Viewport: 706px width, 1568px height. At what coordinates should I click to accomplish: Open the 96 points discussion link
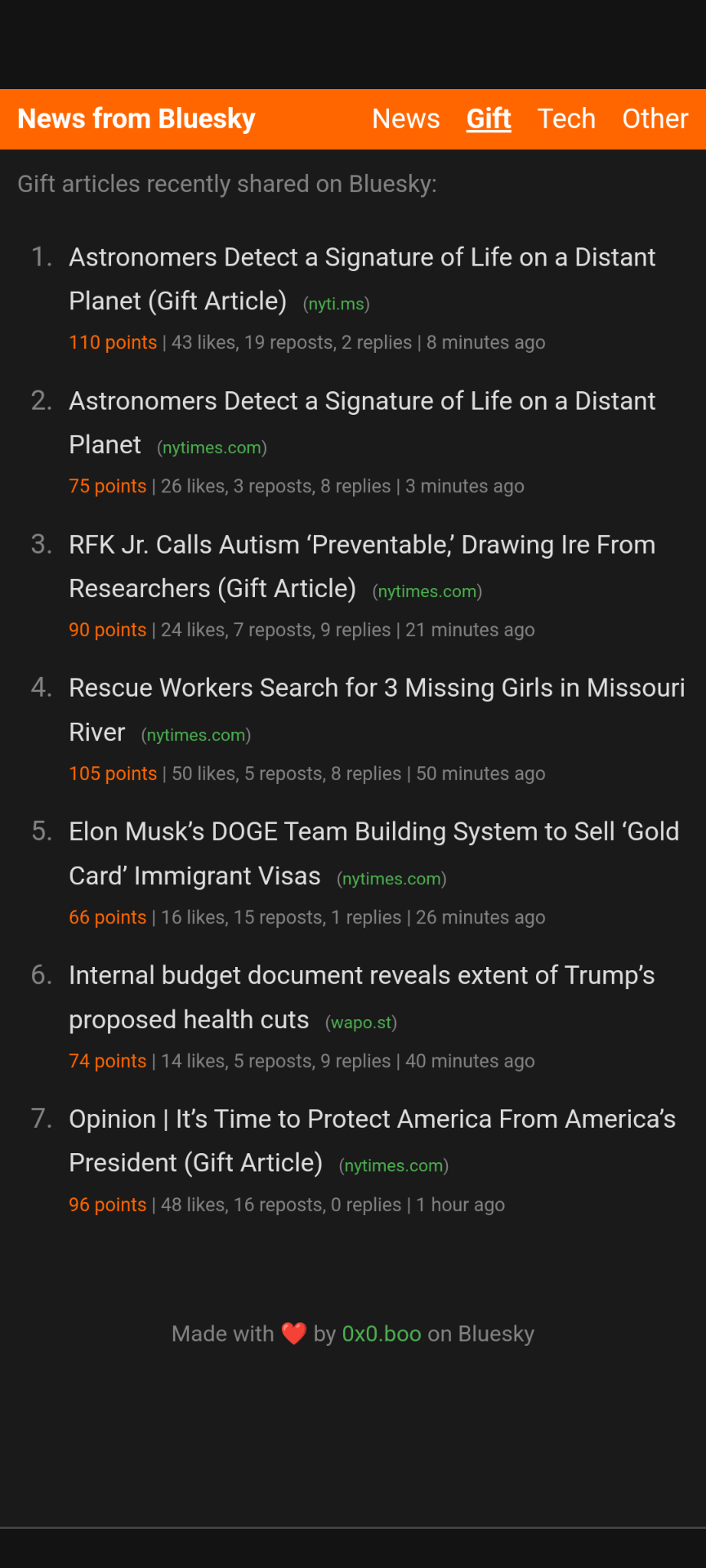point(107,1205)
